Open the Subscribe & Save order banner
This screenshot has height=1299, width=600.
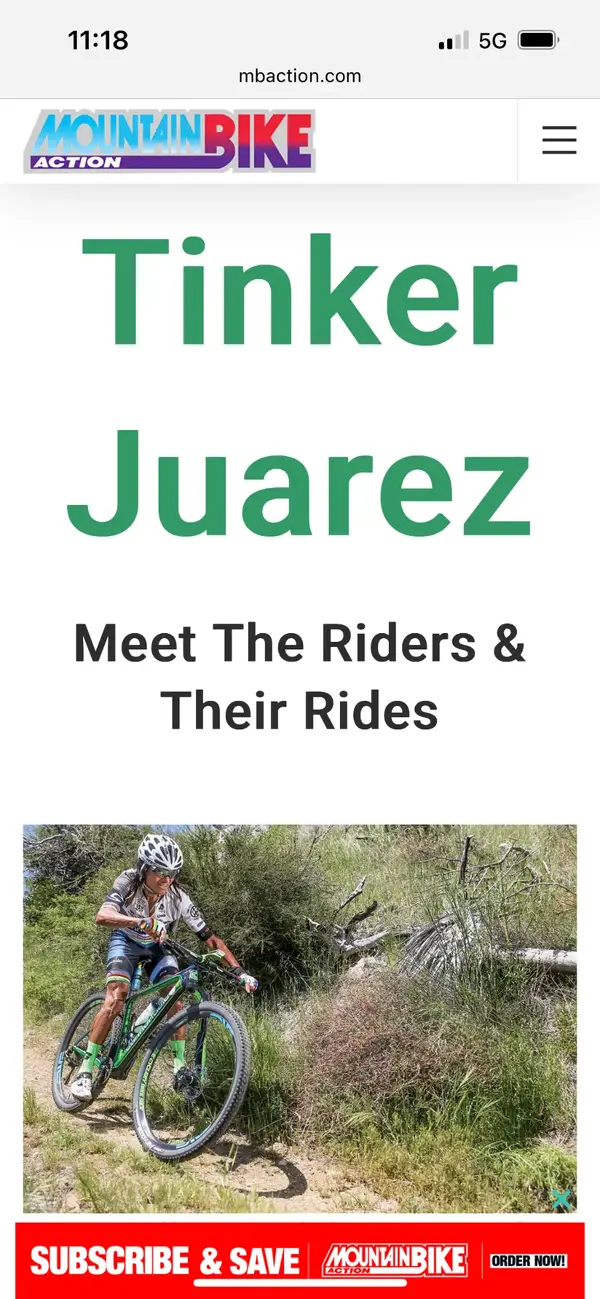tap(299, 1261)
